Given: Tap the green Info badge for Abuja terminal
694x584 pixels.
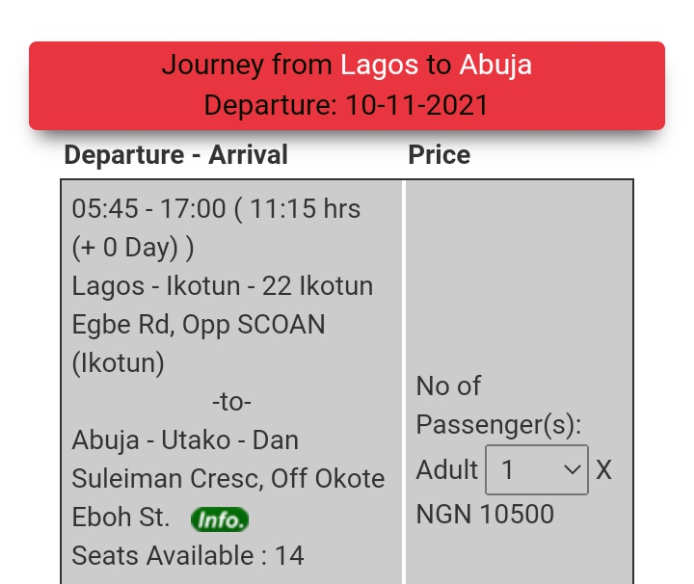Looking at the screenshot, I should coord(220,519).
